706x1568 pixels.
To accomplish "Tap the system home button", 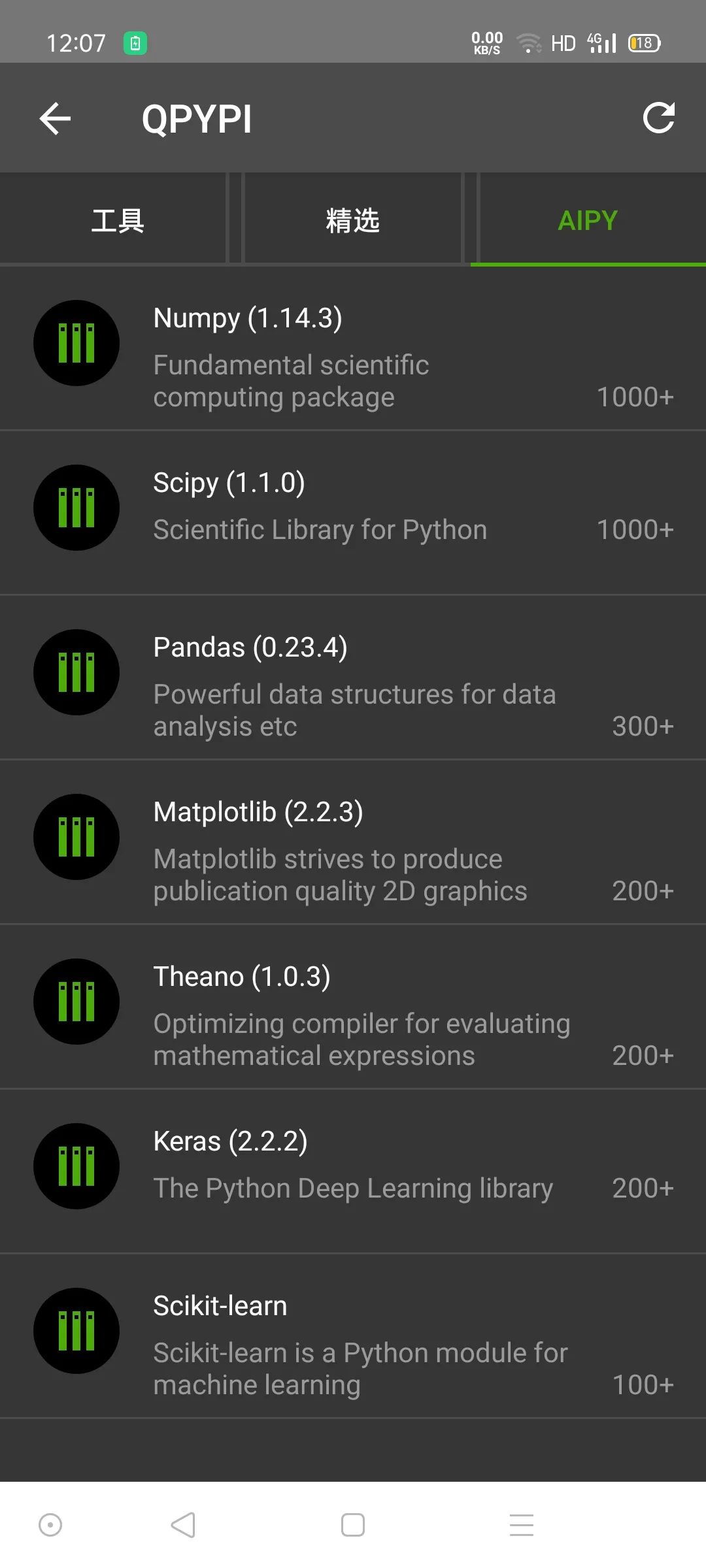I will point(353,1525).
